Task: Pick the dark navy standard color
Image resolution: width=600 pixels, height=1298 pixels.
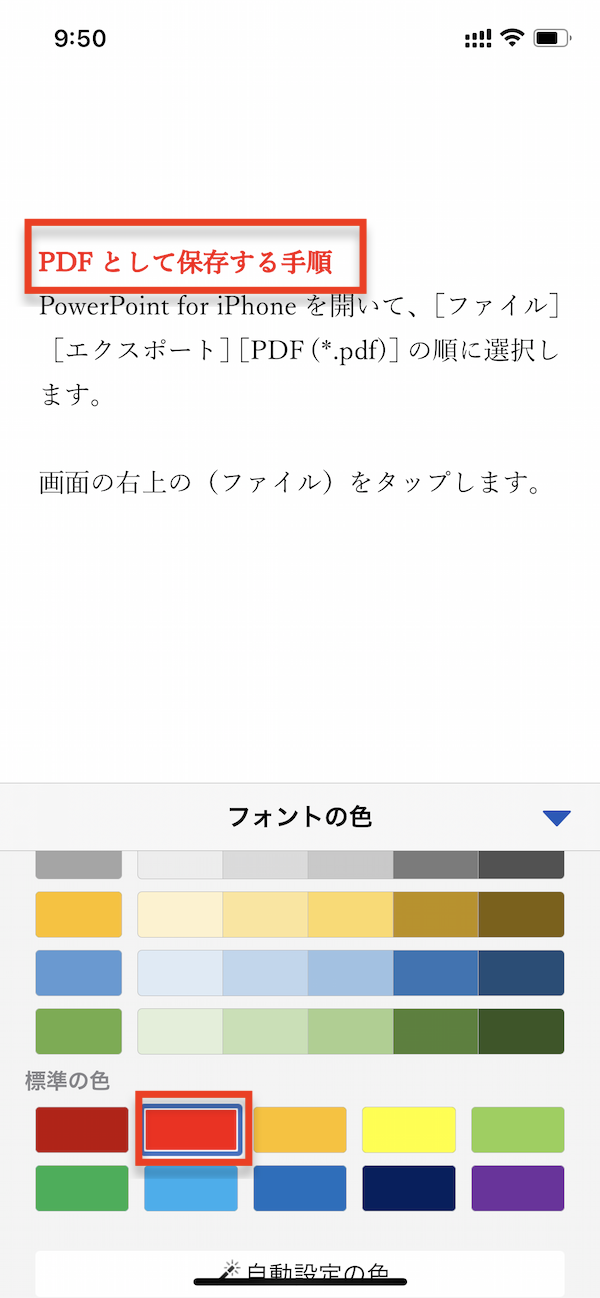Action: 409,1188
